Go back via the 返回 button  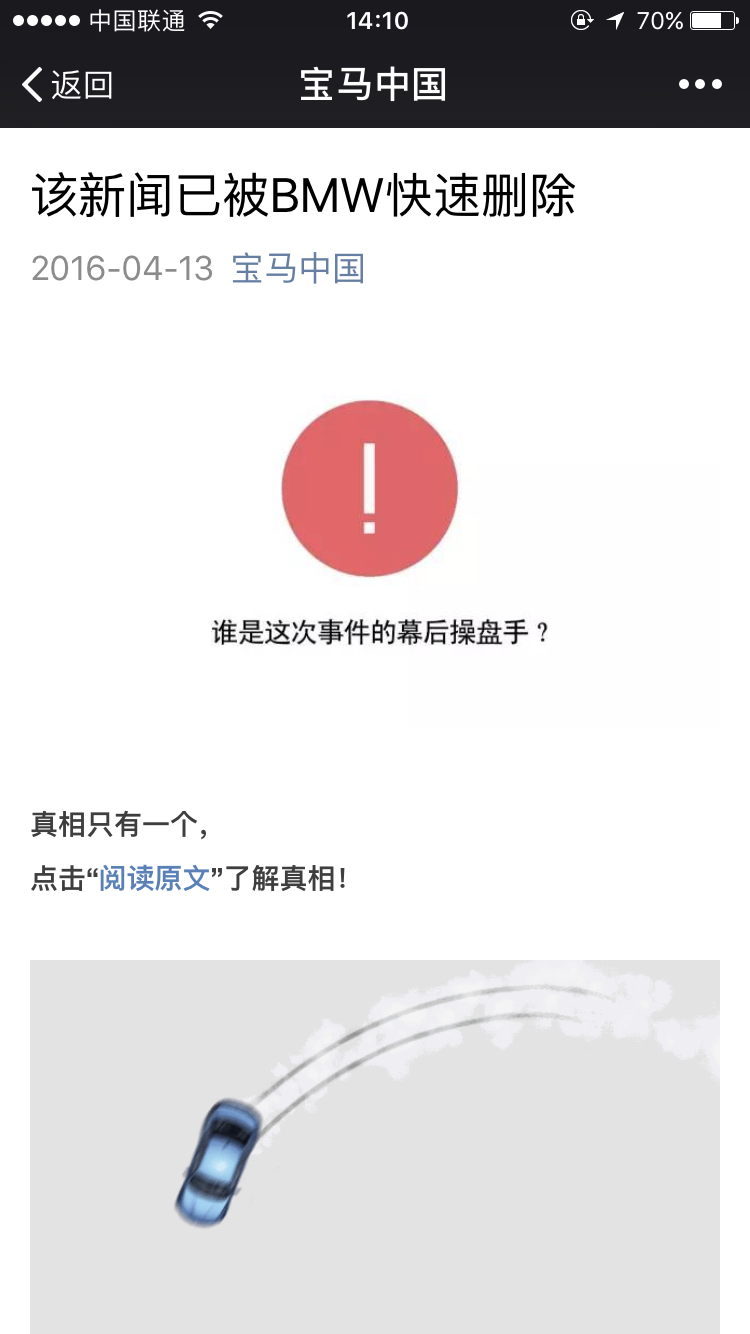(x=67, y=85)
